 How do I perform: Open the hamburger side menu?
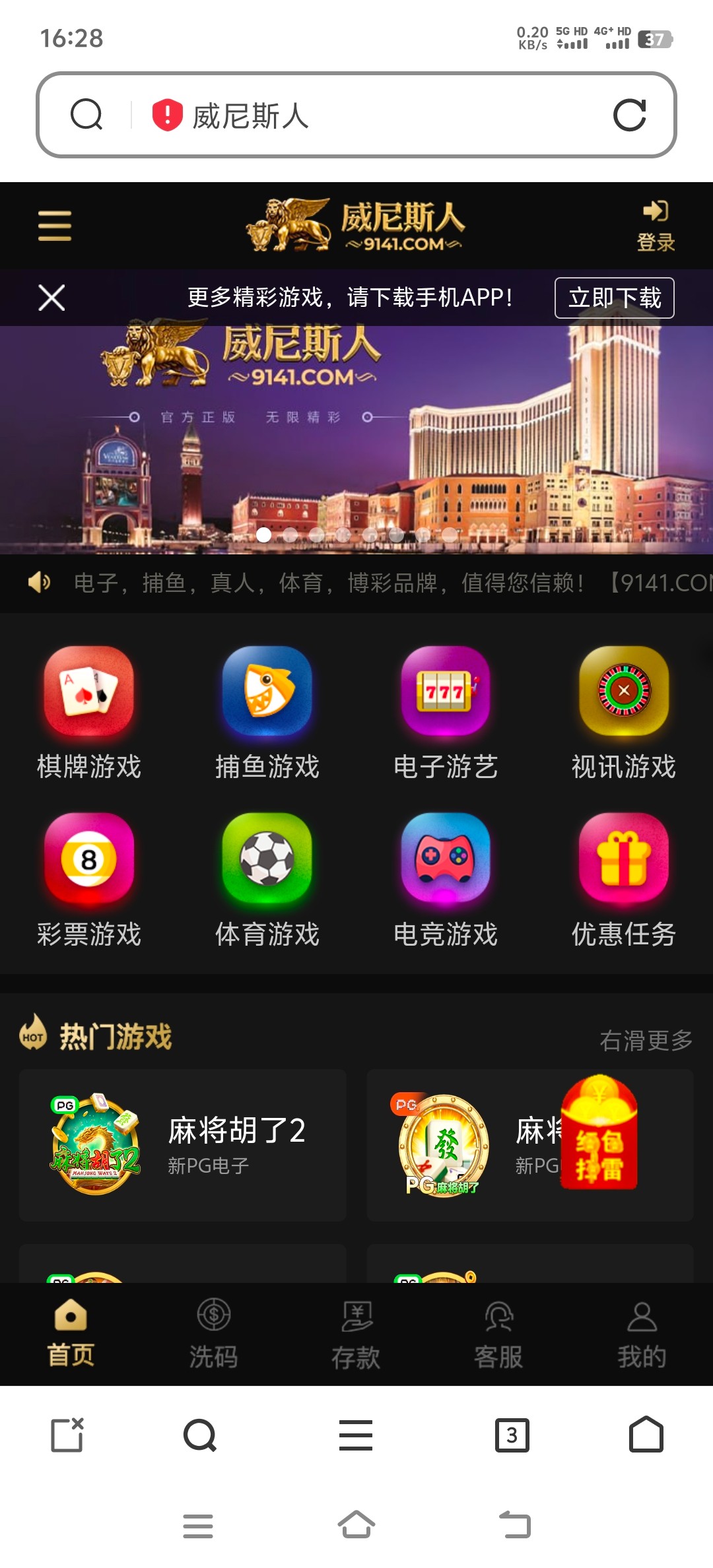point(55,226)
